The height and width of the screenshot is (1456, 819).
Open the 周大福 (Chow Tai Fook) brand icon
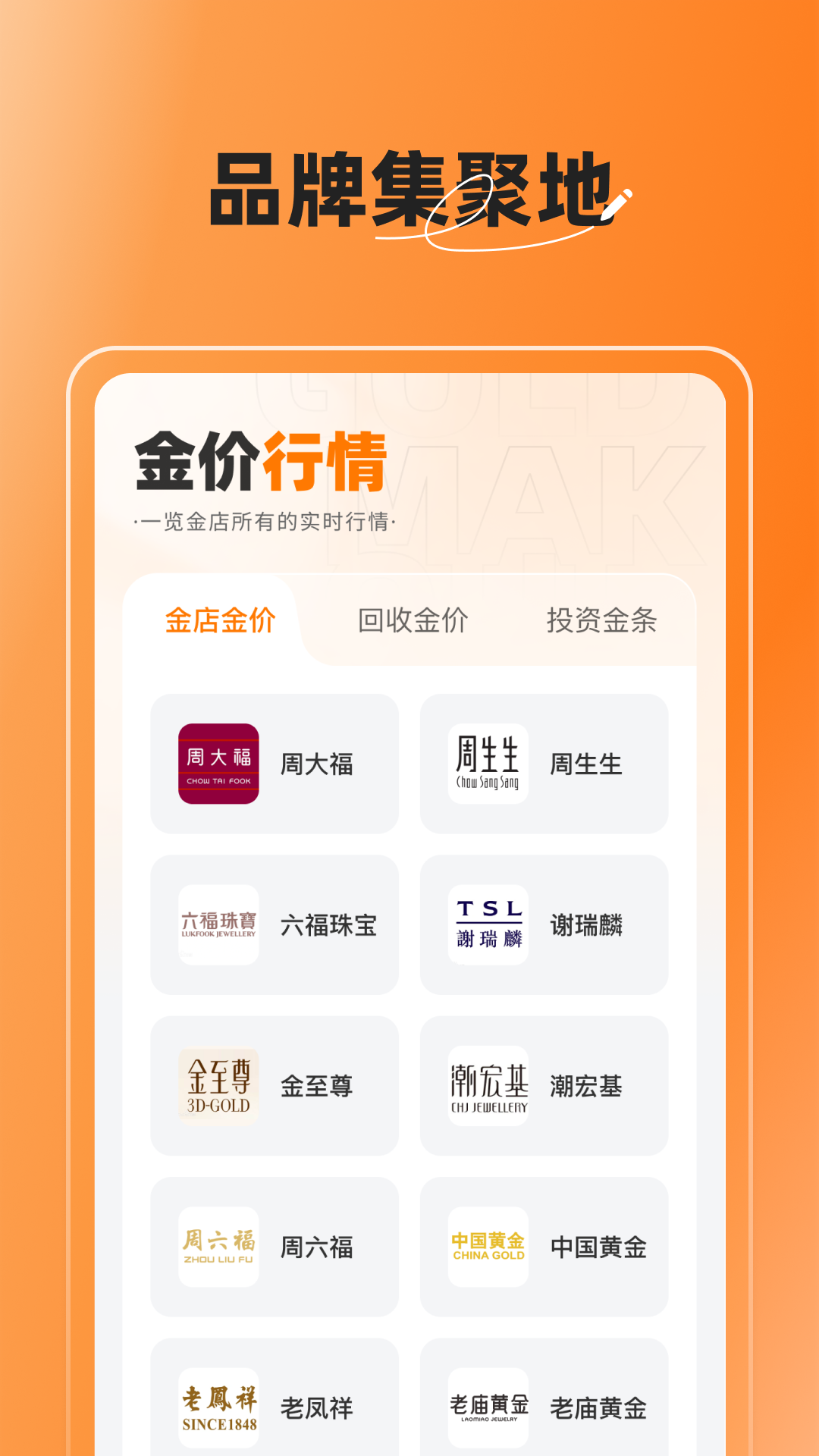point(219,764)
